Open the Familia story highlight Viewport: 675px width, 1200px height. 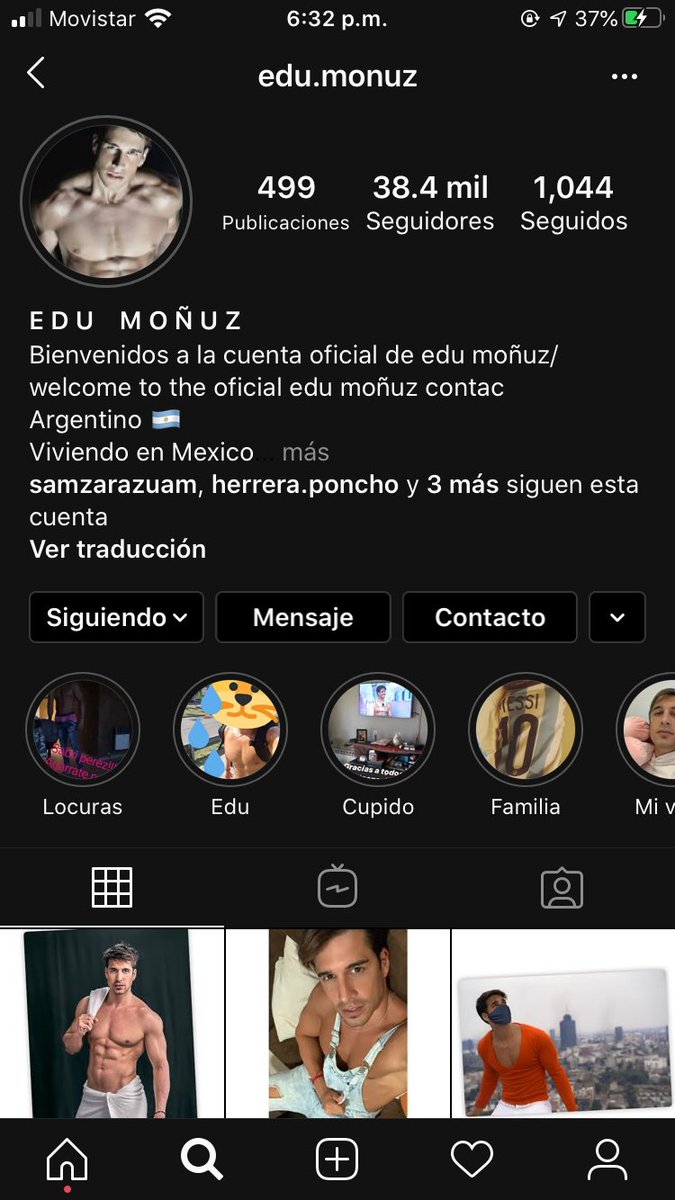[526, 729]
